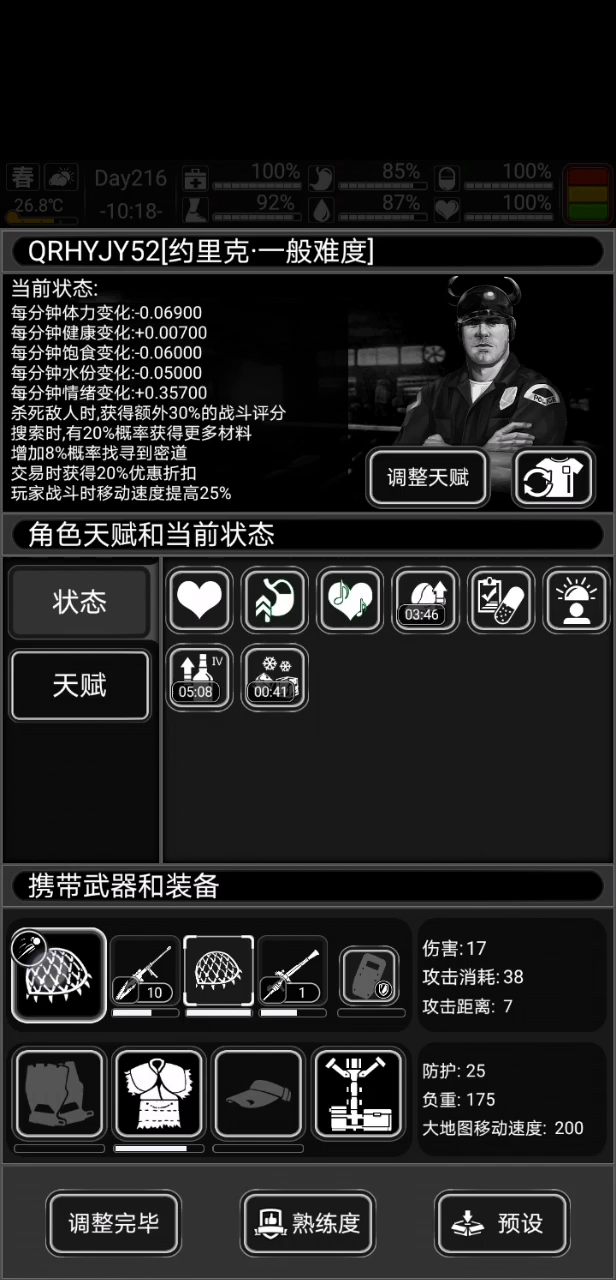Open the 熟练度 proficiency screen
This screenshot has width=616, height=1280.
click(x=308, y=1222)
